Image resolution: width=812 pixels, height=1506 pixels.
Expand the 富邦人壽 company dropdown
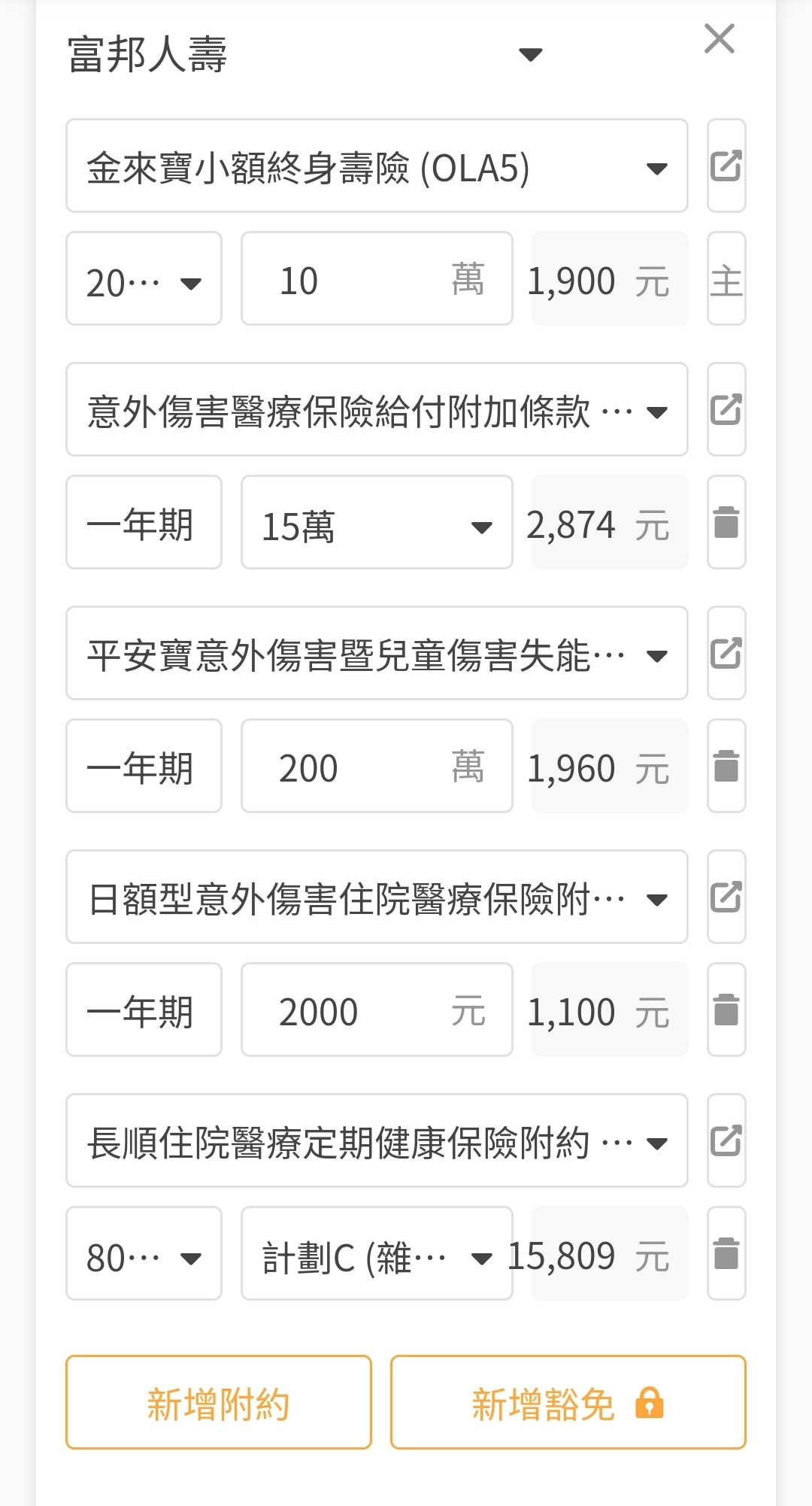(x=530, y=54)
